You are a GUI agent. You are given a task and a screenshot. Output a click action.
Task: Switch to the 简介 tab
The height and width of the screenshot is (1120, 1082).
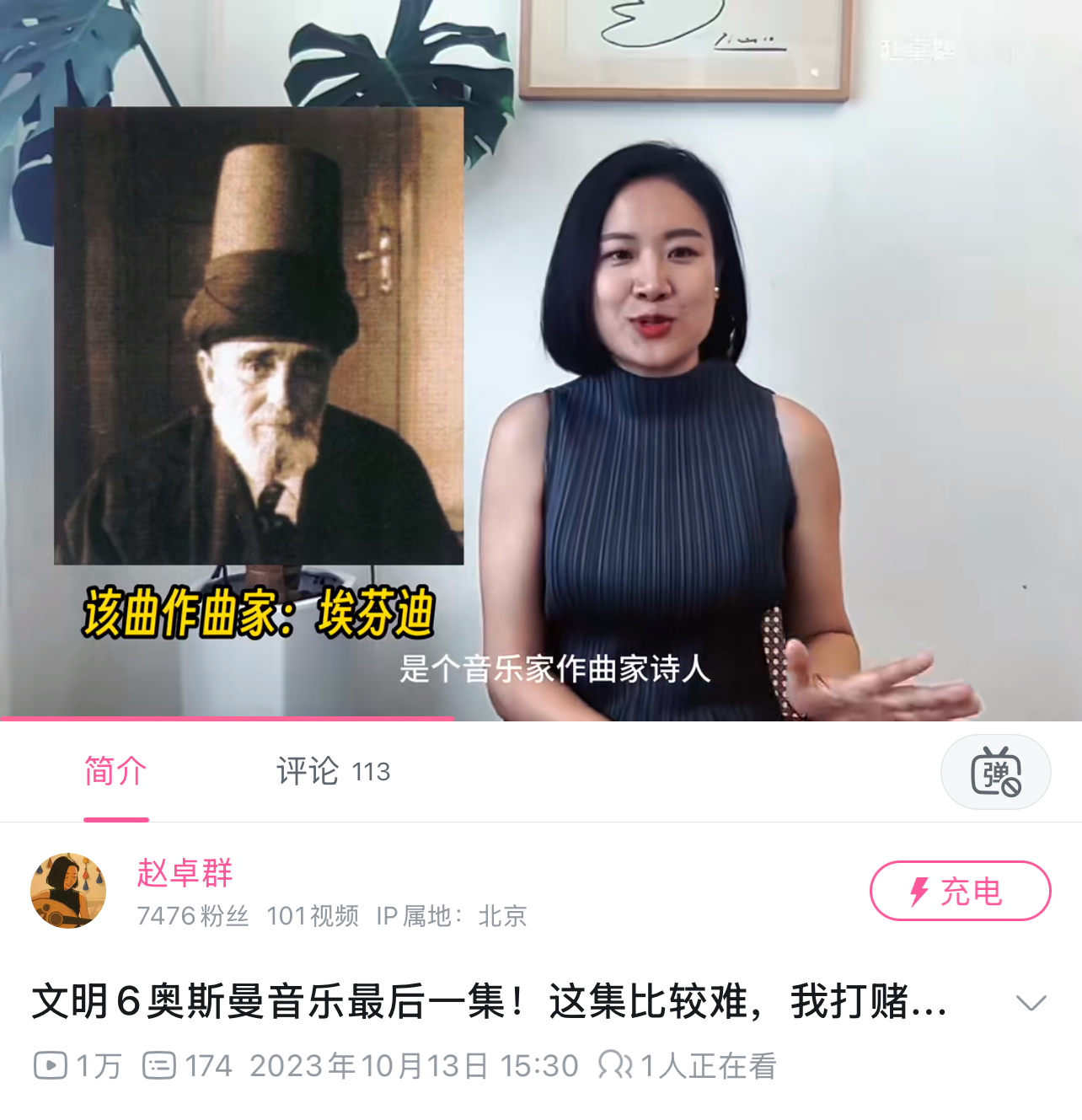(x=116, y=771)
